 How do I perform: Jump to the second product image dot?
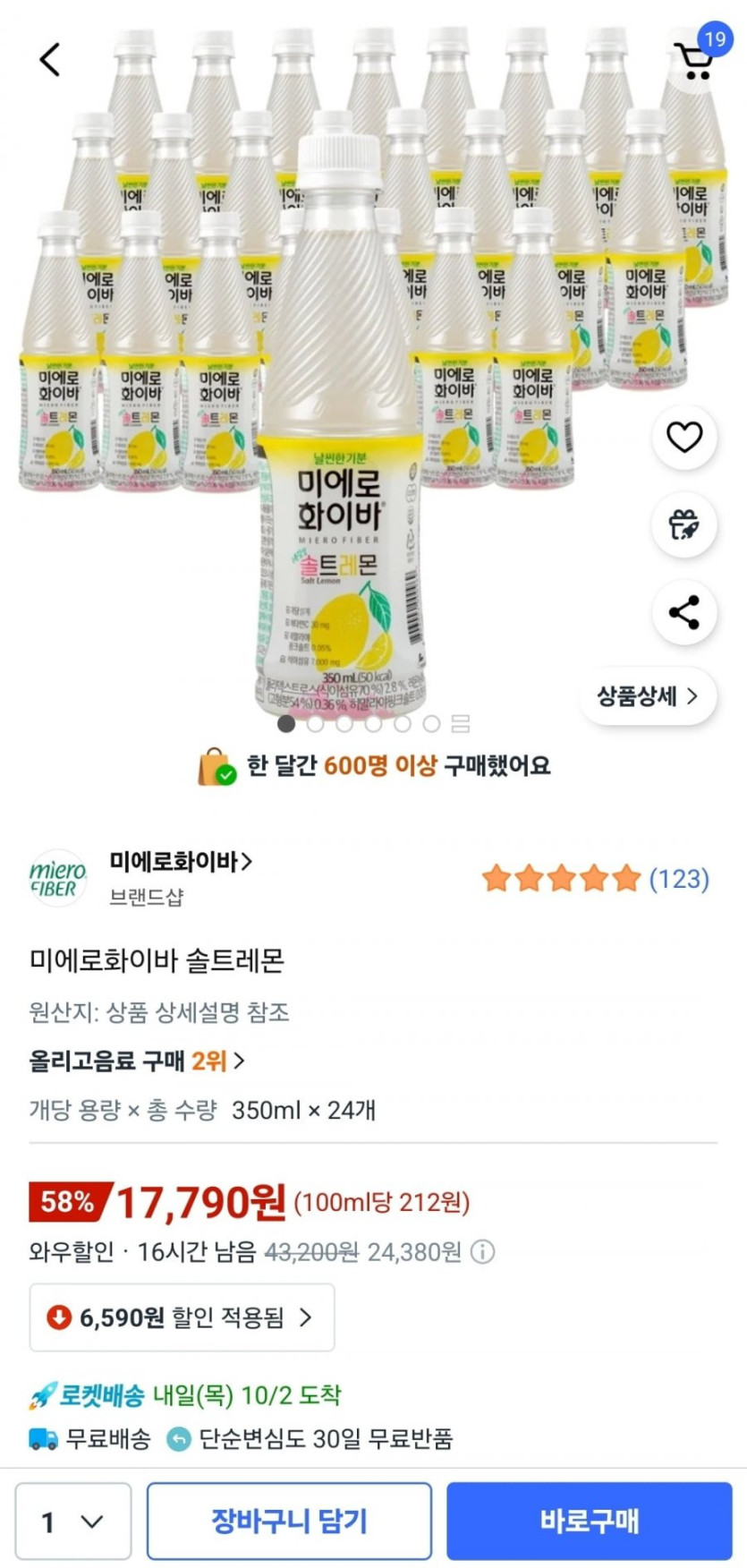pos(315,724)
